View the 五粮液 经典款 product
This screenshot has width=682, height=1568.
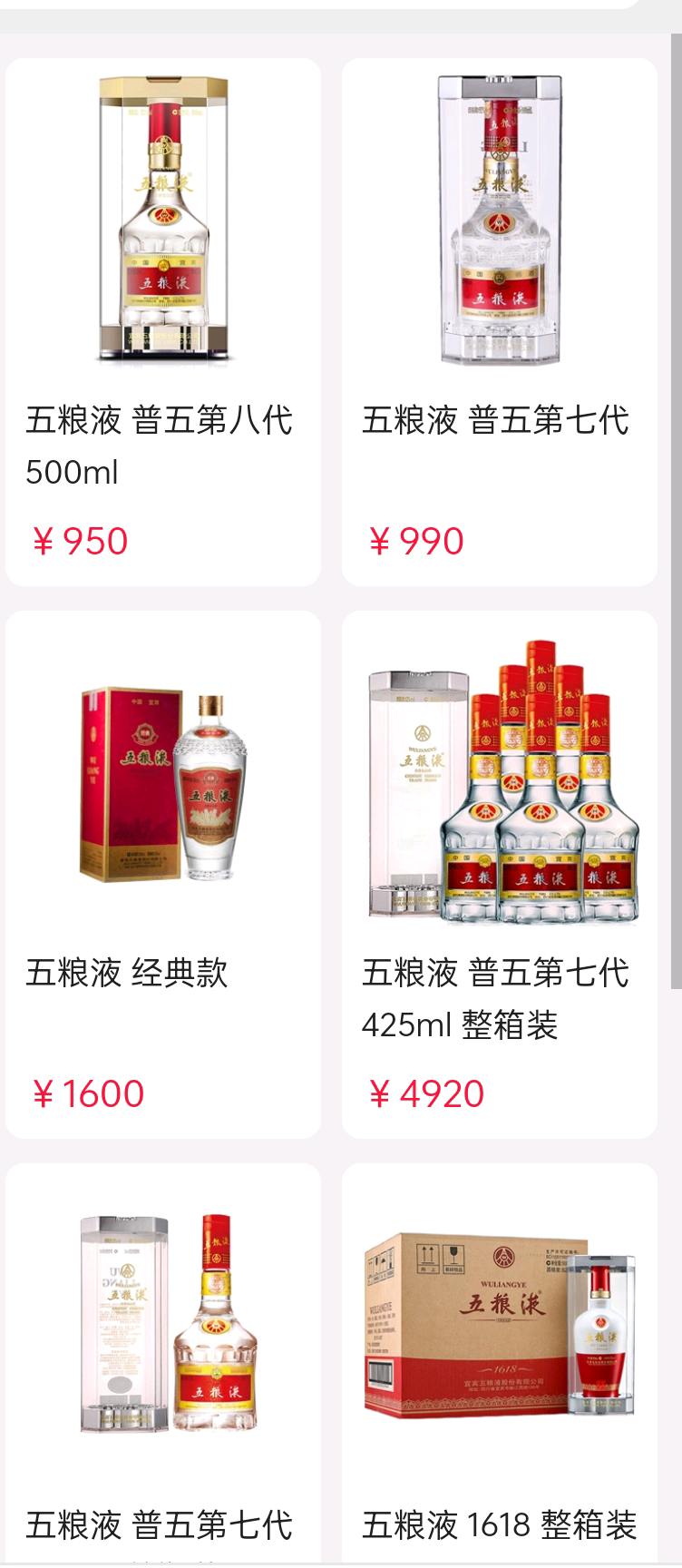pos(163,875)
